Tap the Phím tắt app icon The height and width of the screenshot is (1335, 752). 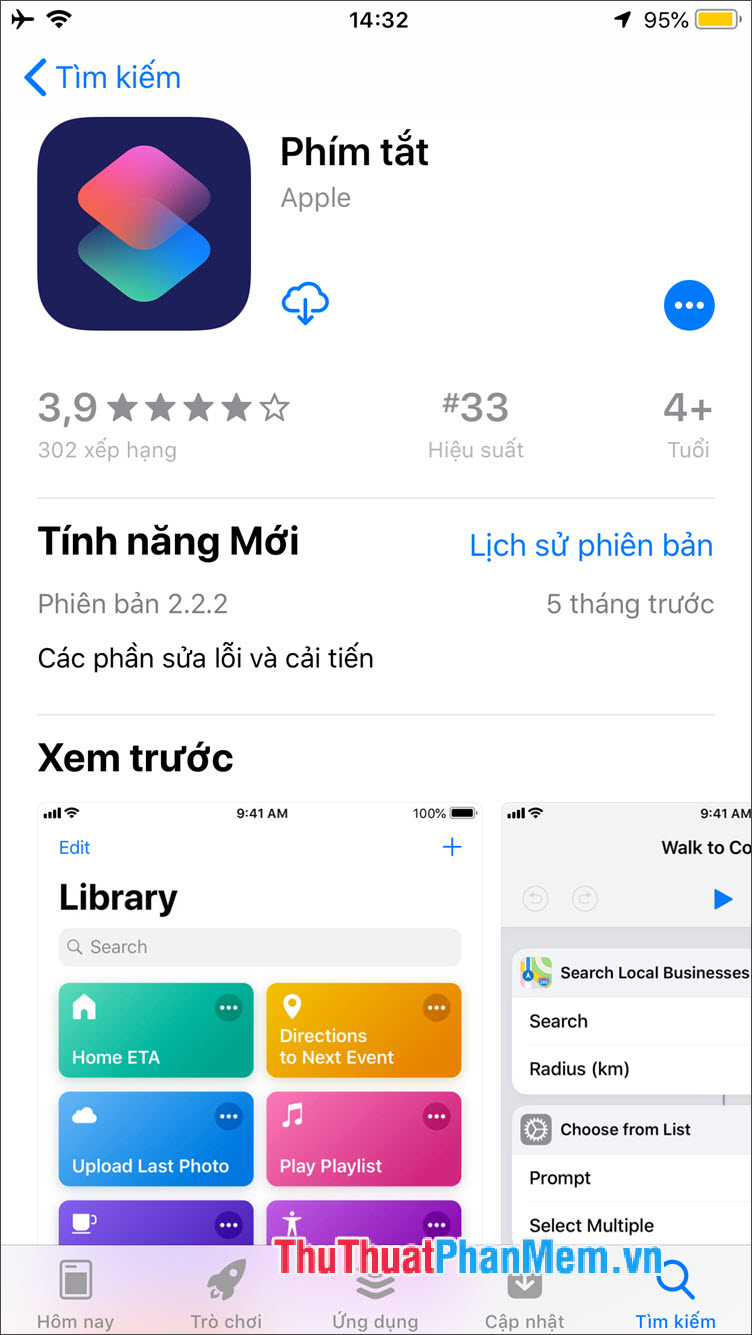click(x=143, y=222)
